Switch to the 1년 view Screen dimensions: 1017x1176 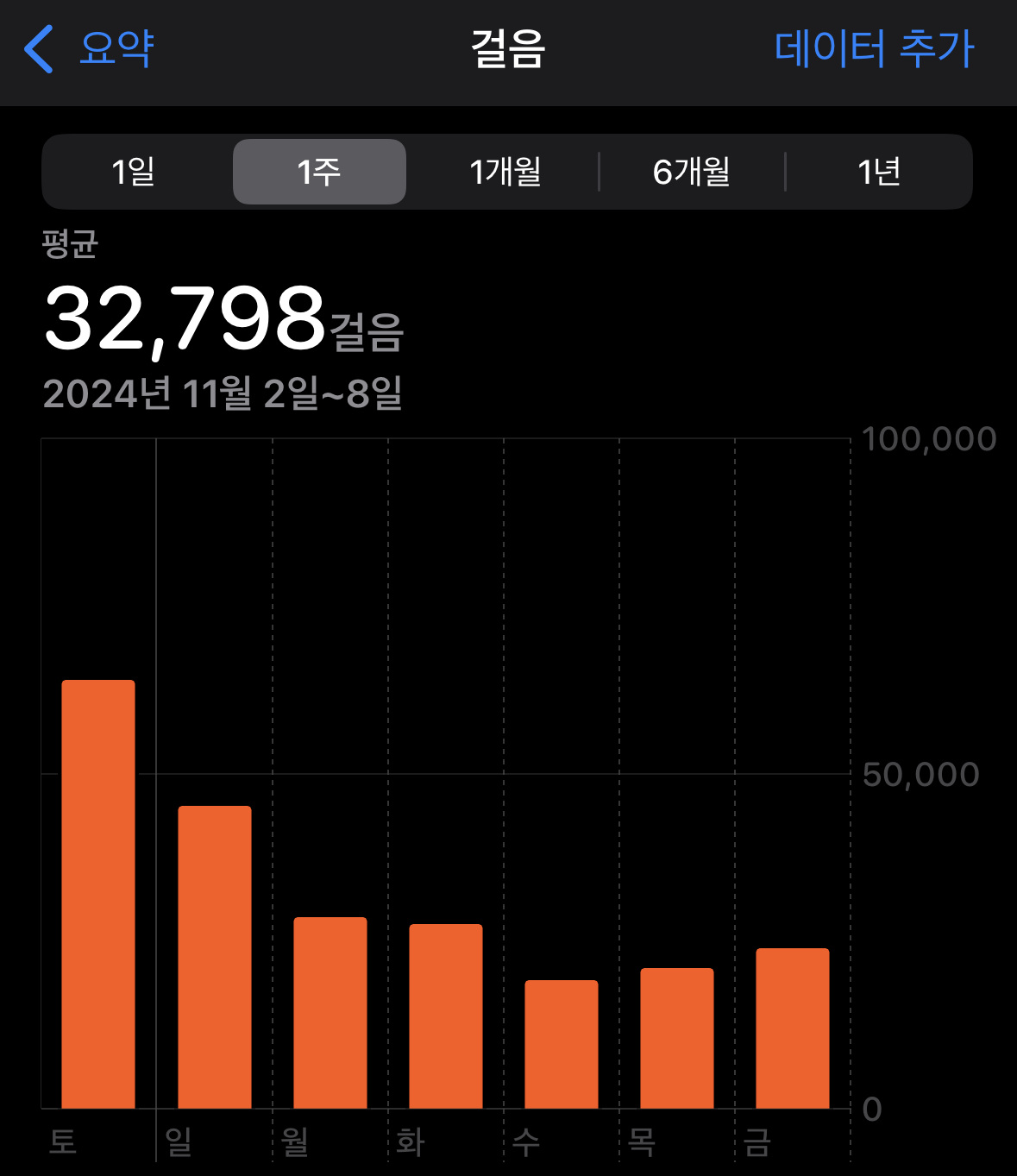tap(879, 172)
